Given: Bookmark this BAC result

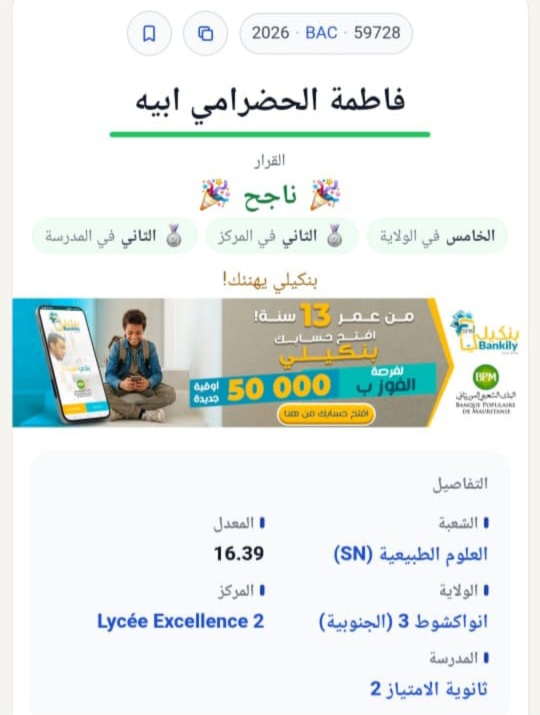Looking at the screenshot, I should click(x=149, y=33).
